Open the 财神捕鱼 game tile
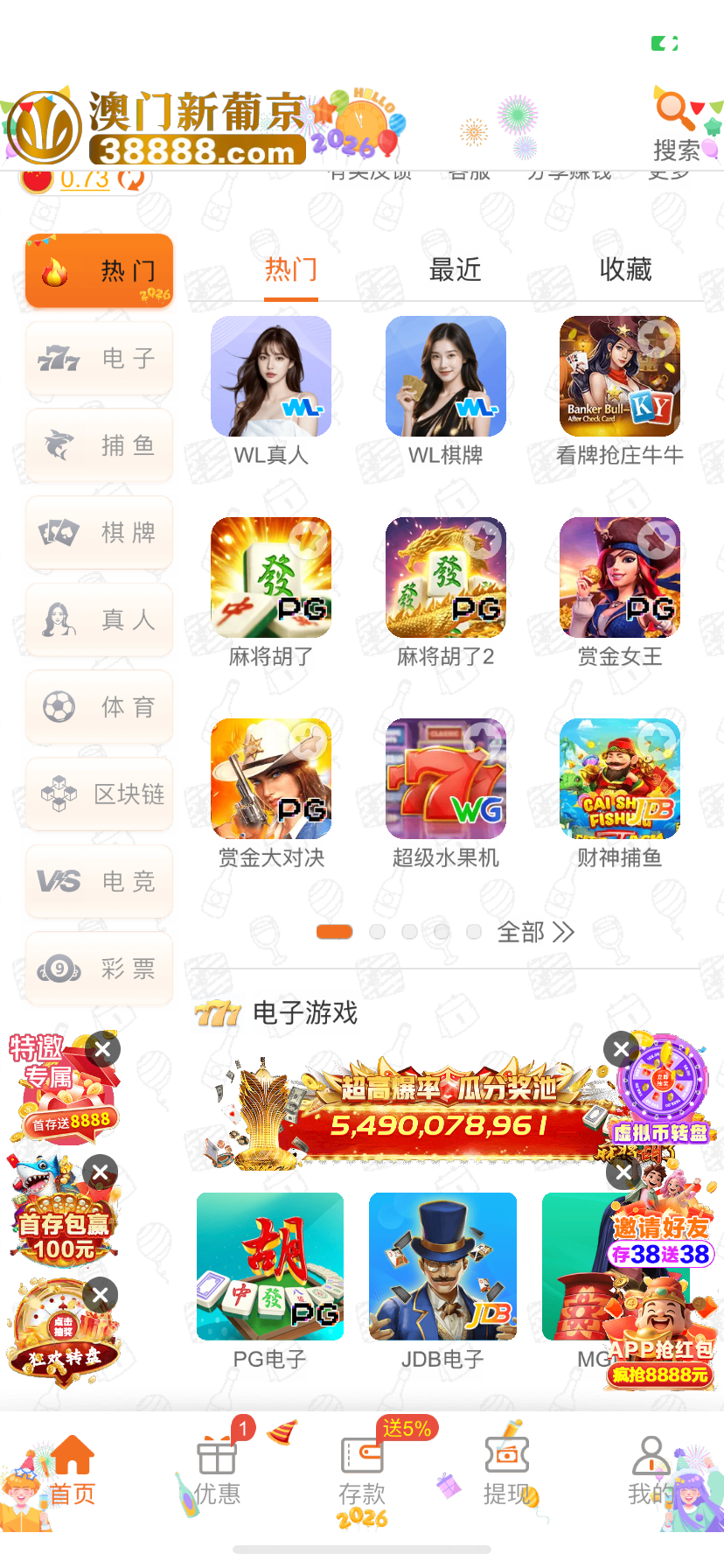Screen dimensions: 724x1568 coord(620,780)
